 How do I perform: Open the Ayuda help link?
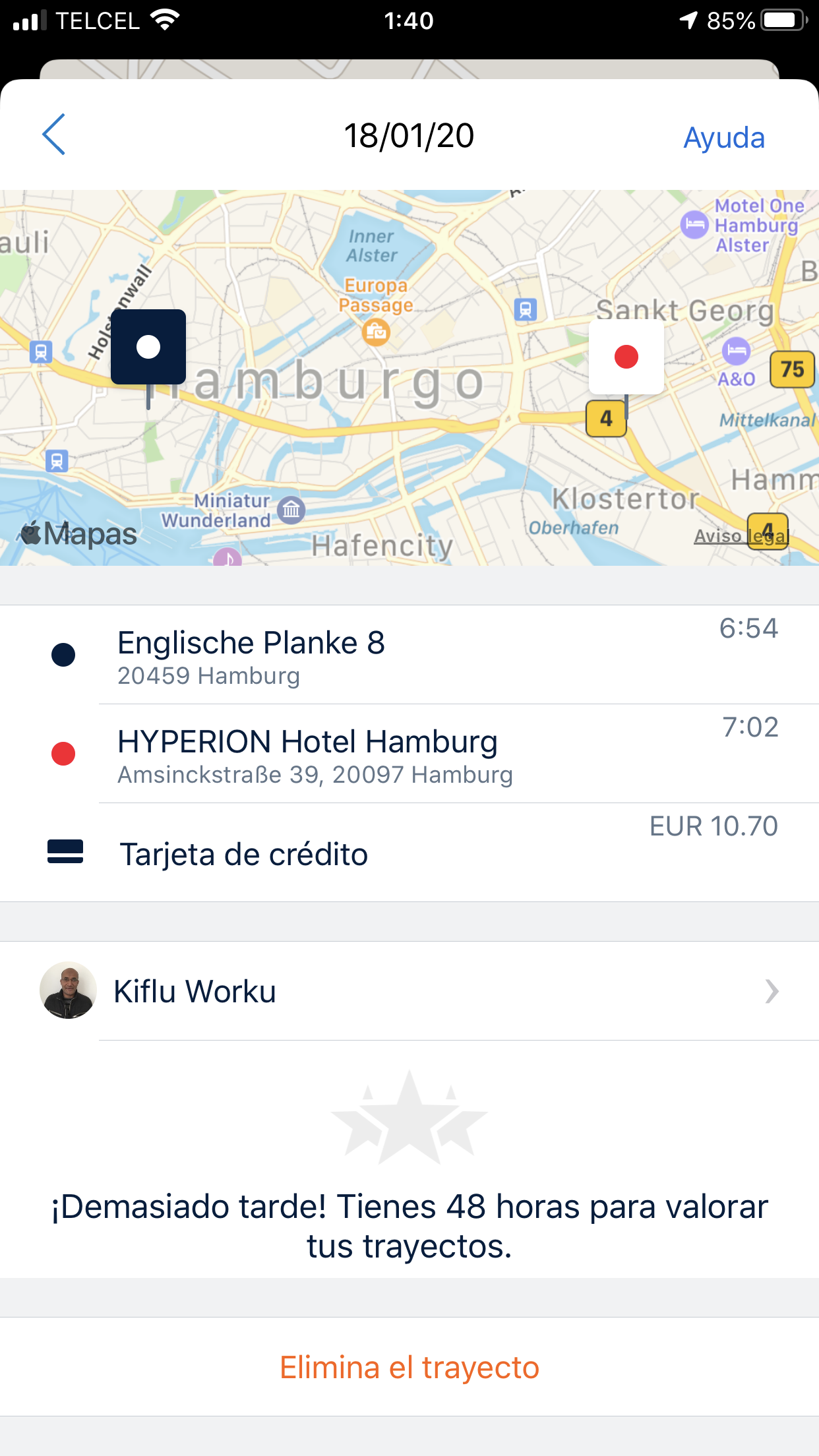point(724,138)
